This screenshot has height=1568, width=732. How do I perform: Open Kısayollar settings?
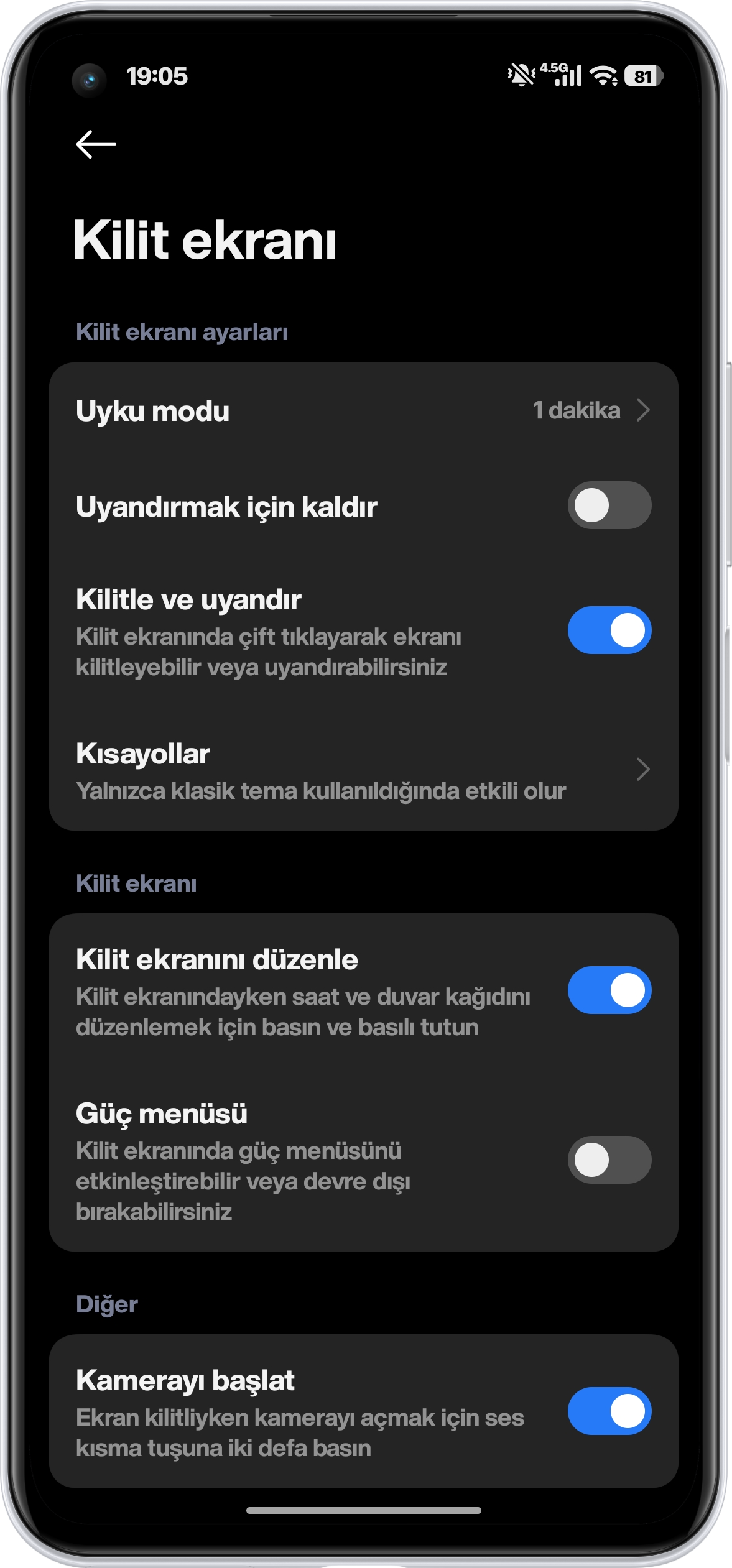click(x=363, y=771)
